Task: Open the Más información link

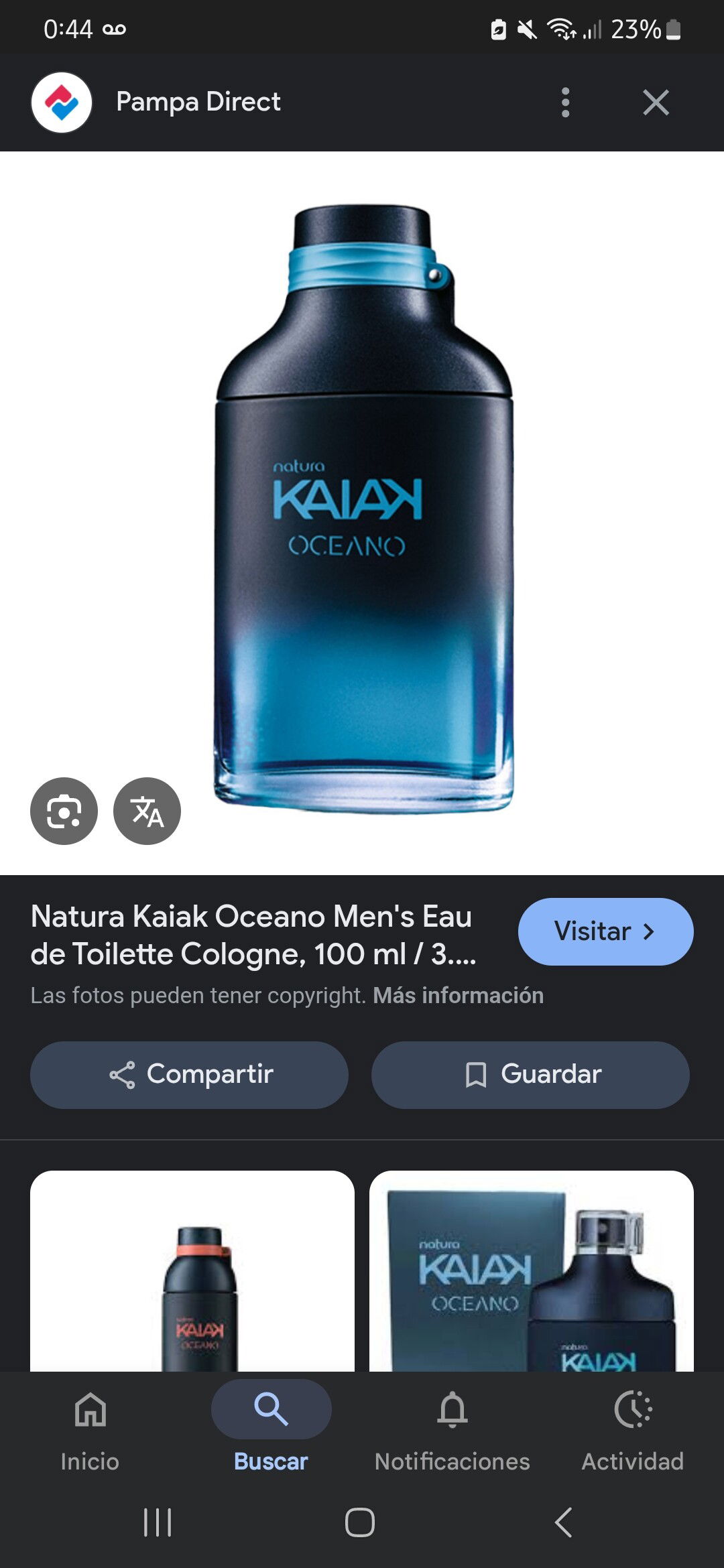Action: (x=458, y=995)
